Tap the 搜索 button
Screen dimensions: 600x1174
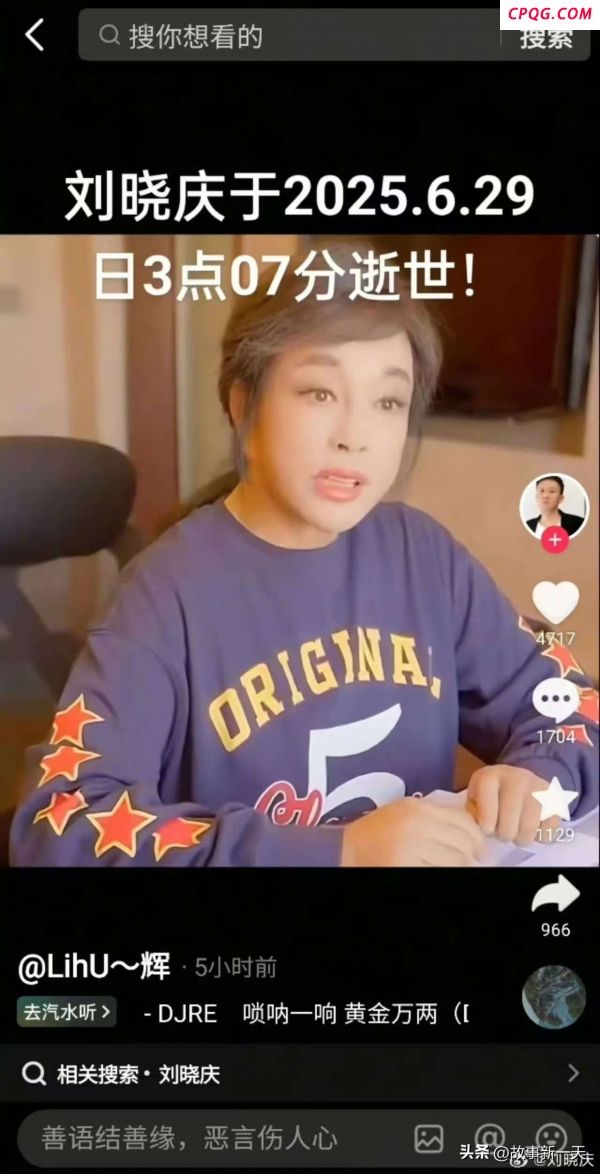[x=547, y=37]
